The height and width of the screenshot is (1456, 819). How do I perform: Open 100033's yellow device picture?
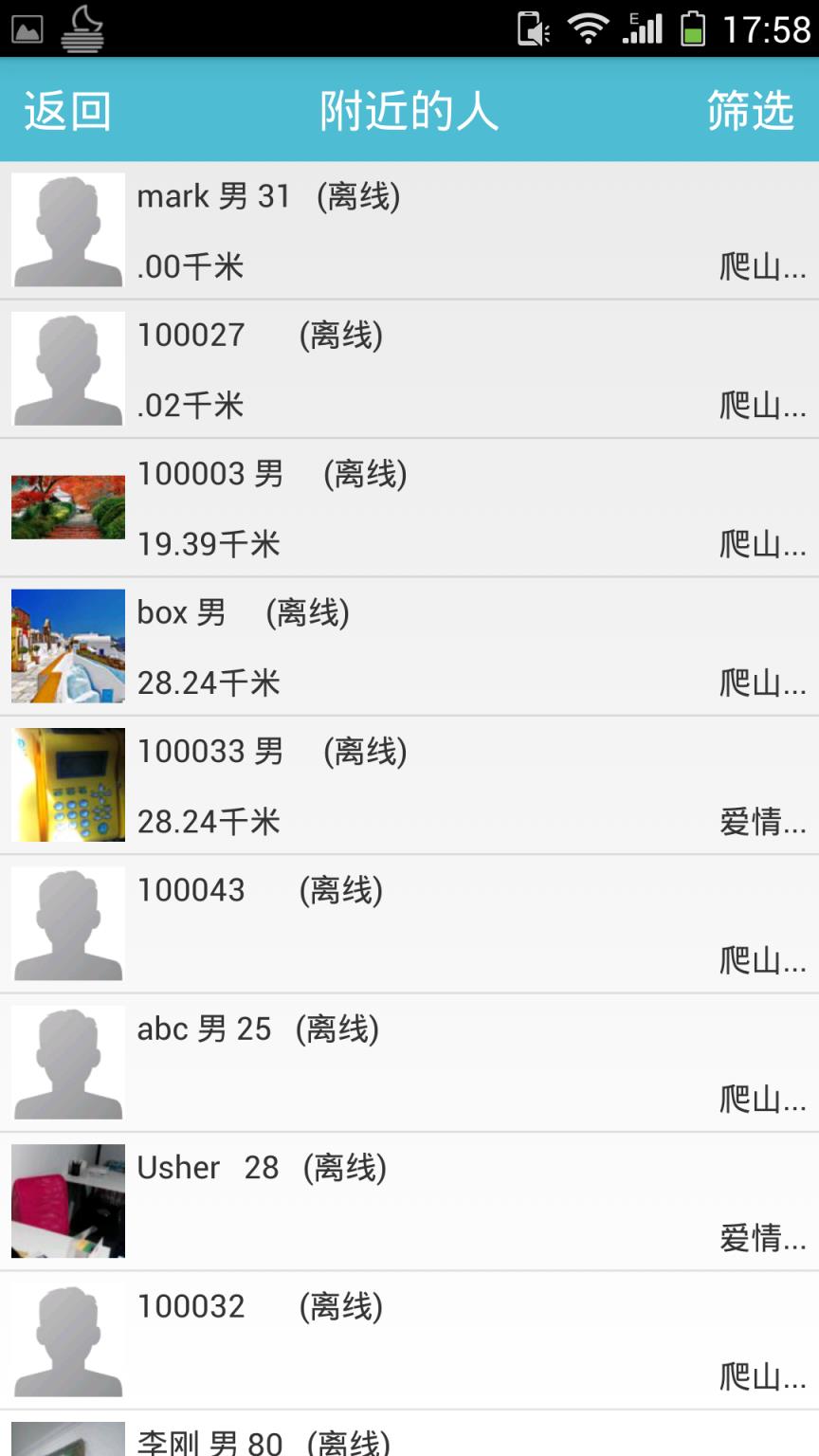point(66,784)
